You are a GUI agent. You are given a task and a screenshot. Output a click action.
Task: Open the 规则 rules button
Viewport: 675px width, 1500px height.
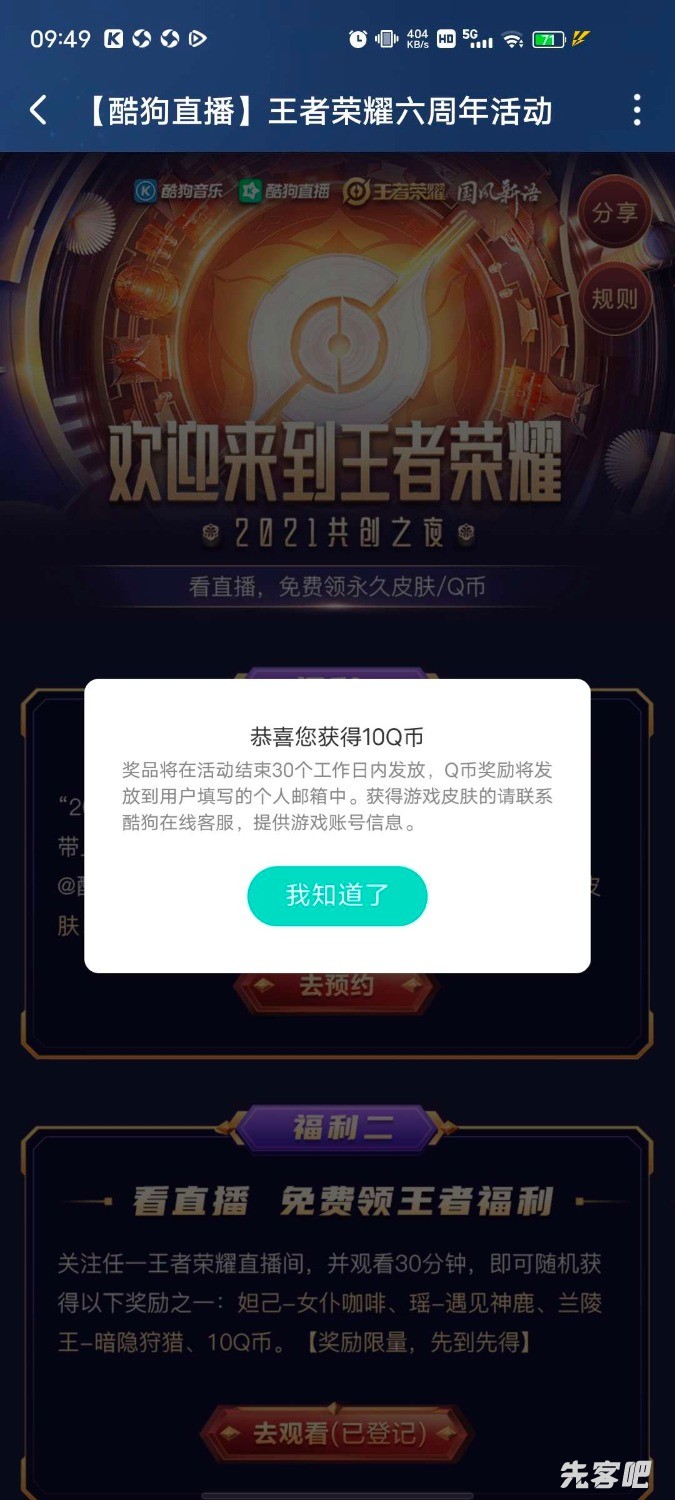tap(614, 298)
